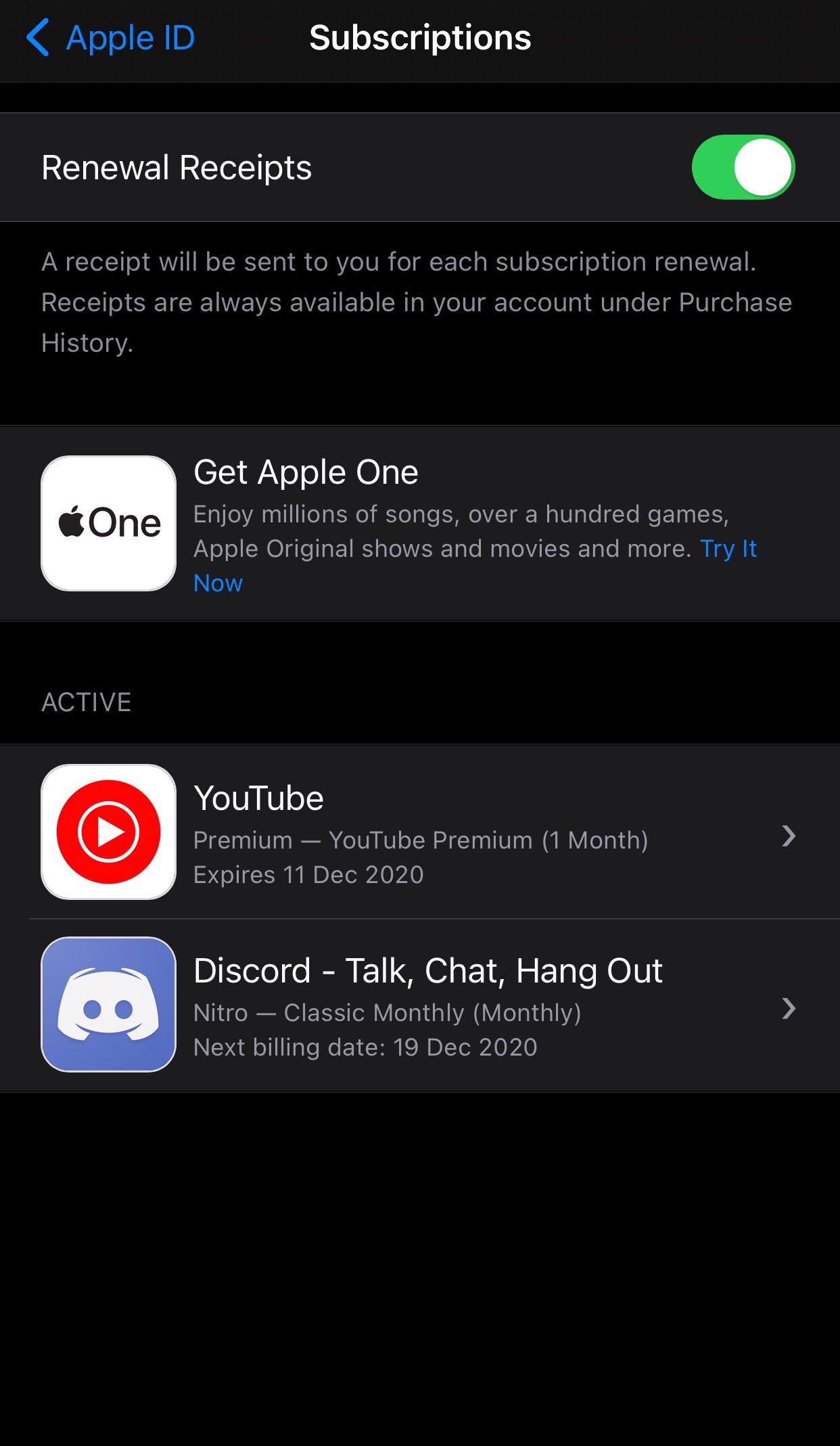Screen dimensions: 840x1446
Task: Toggle off Renewal Receipts switch
Action: click(743, 167)
